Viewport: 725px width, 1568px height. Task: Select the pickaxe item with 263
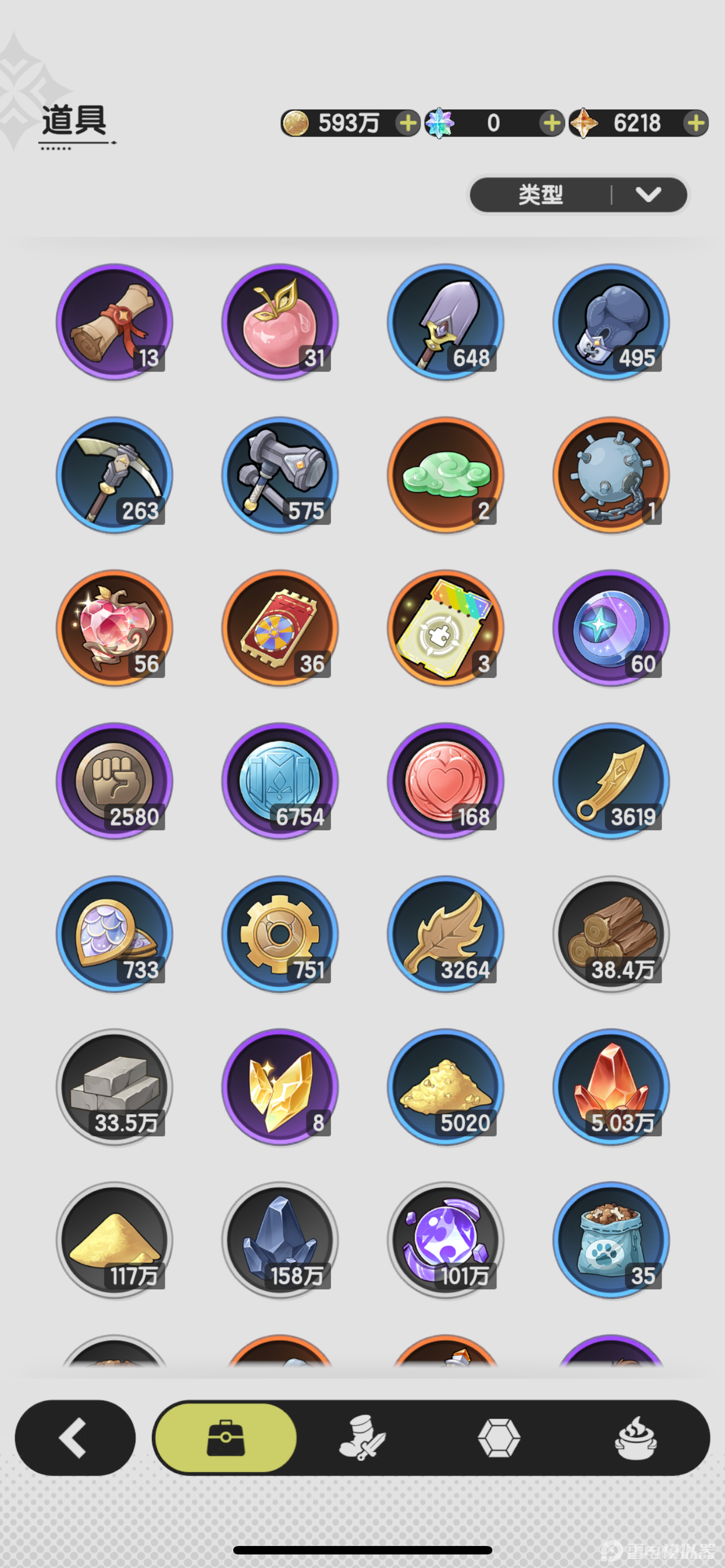[x=115, y=475]
